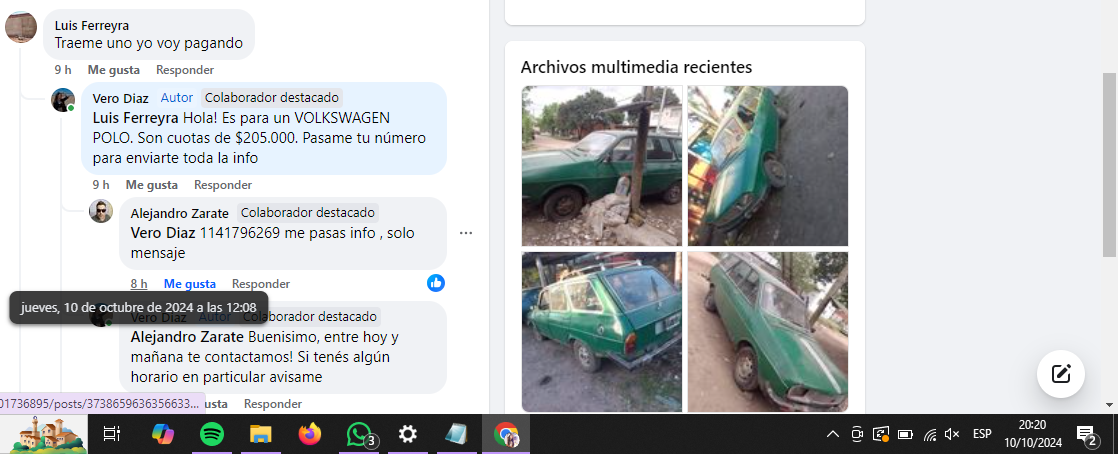1118x454 pixels.
Task: Open the three-dot options on Alejandro Zarate's comment
Action: [466, 233]
